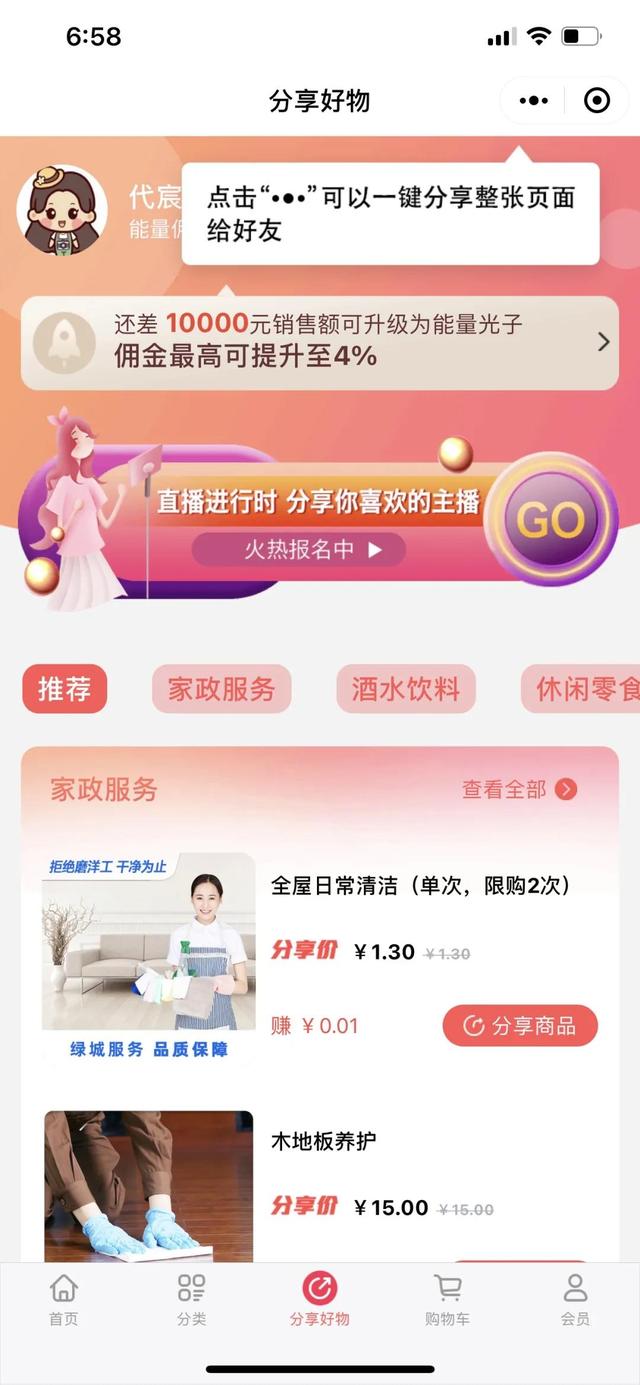Switch to the 会员 tab
Viewport: 640px width, 1385px height.
tap(575, 1300)
